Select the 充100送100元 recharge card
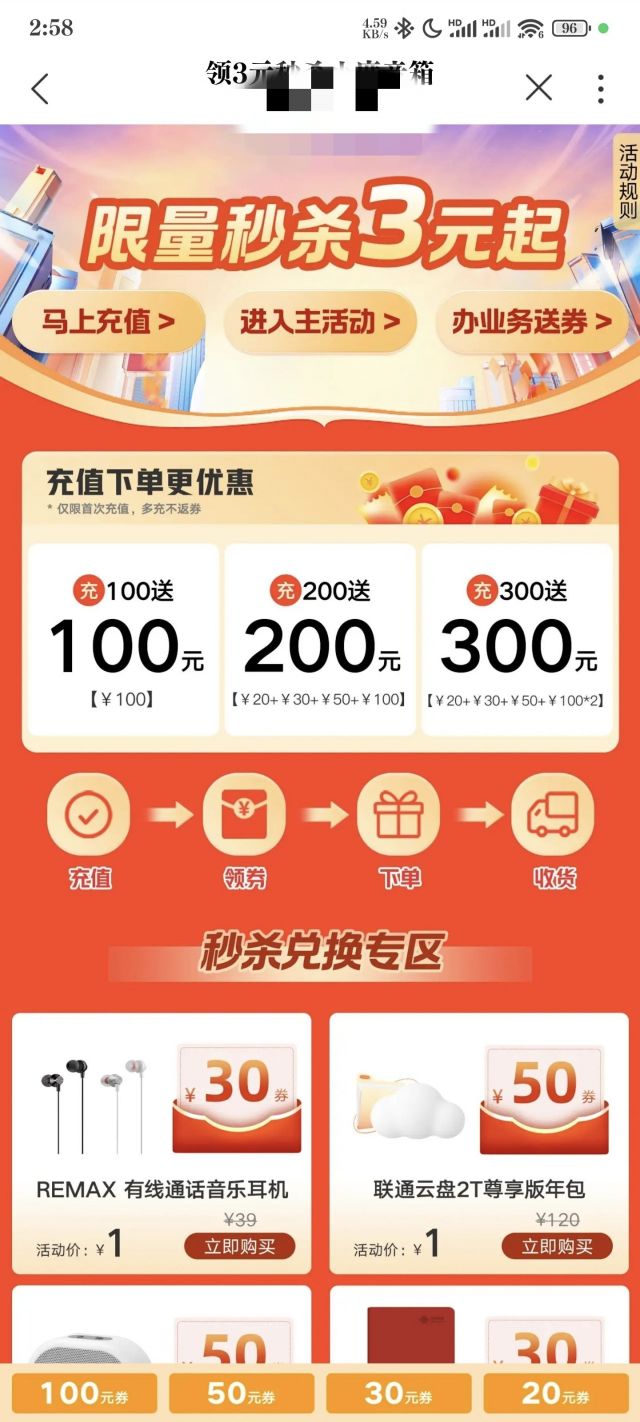The width and height of the screenshot is (640, 1422). coord(126,640)
